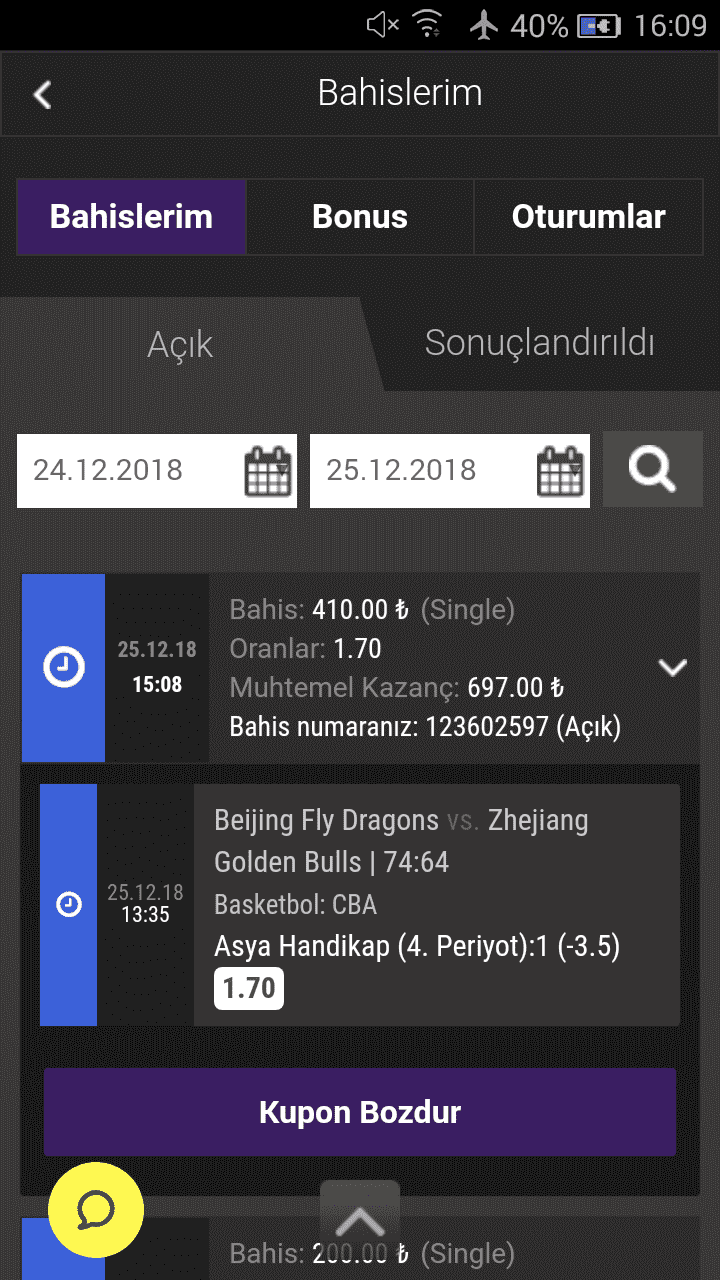The width and height of the screenshot is (720, 1280).
Task: Switch to the Bonus tab
Action: [360, 217]
